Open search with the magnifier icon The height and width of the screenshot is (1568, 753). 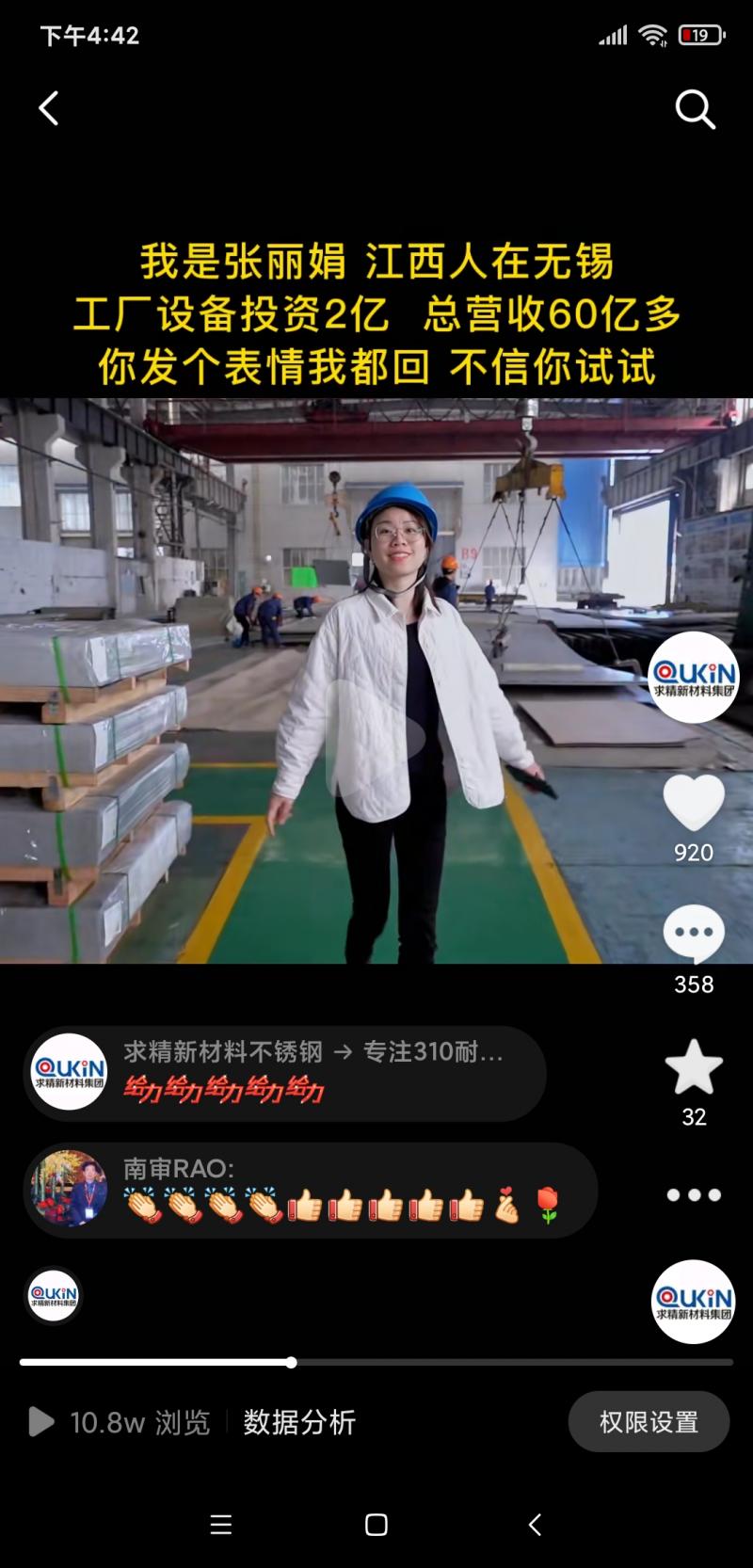point(696,109)
